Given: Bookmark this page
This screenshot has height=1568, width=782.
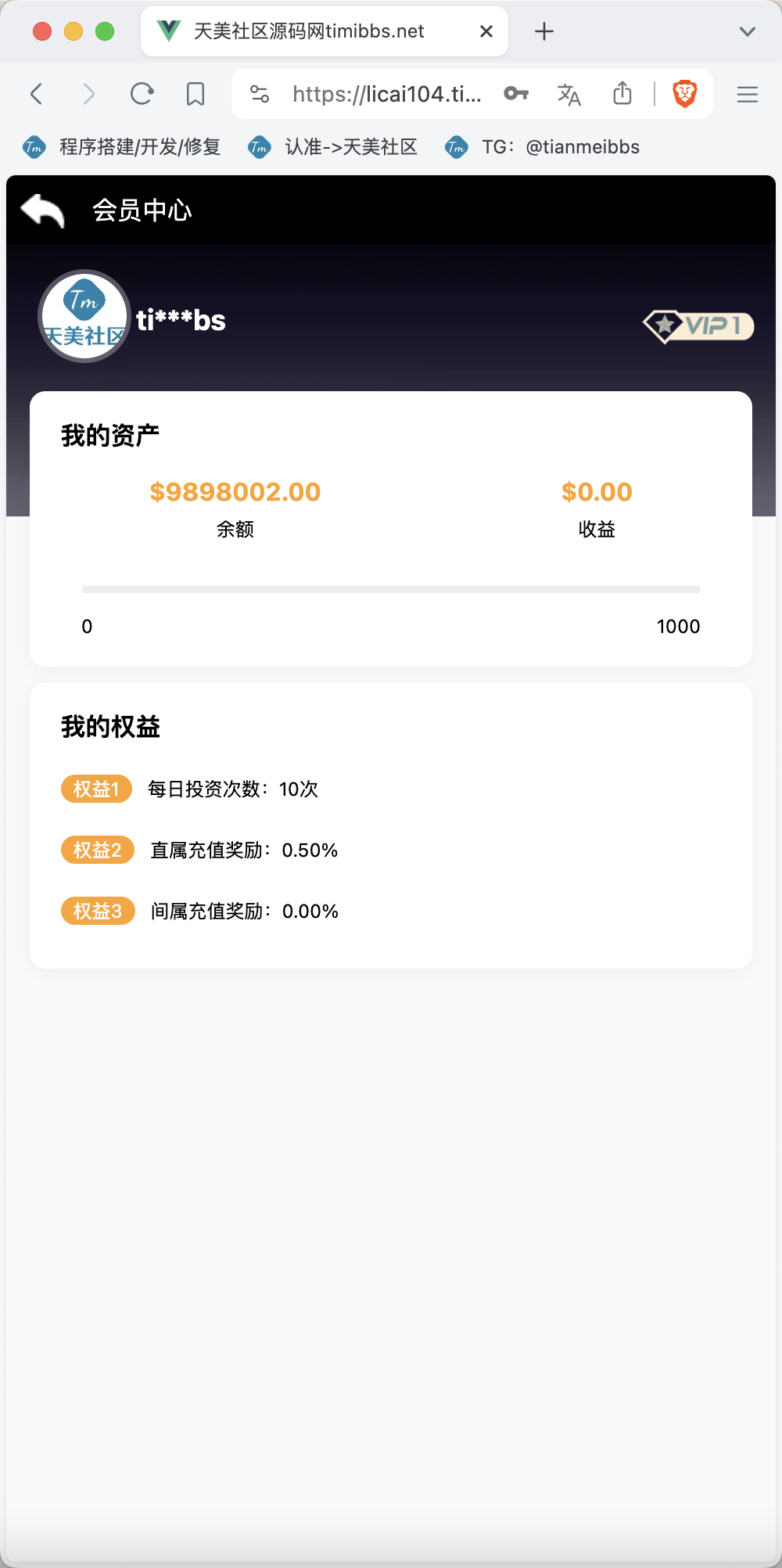Looking at the screenshot, I should pyautogui.click(x=195, y=94).
